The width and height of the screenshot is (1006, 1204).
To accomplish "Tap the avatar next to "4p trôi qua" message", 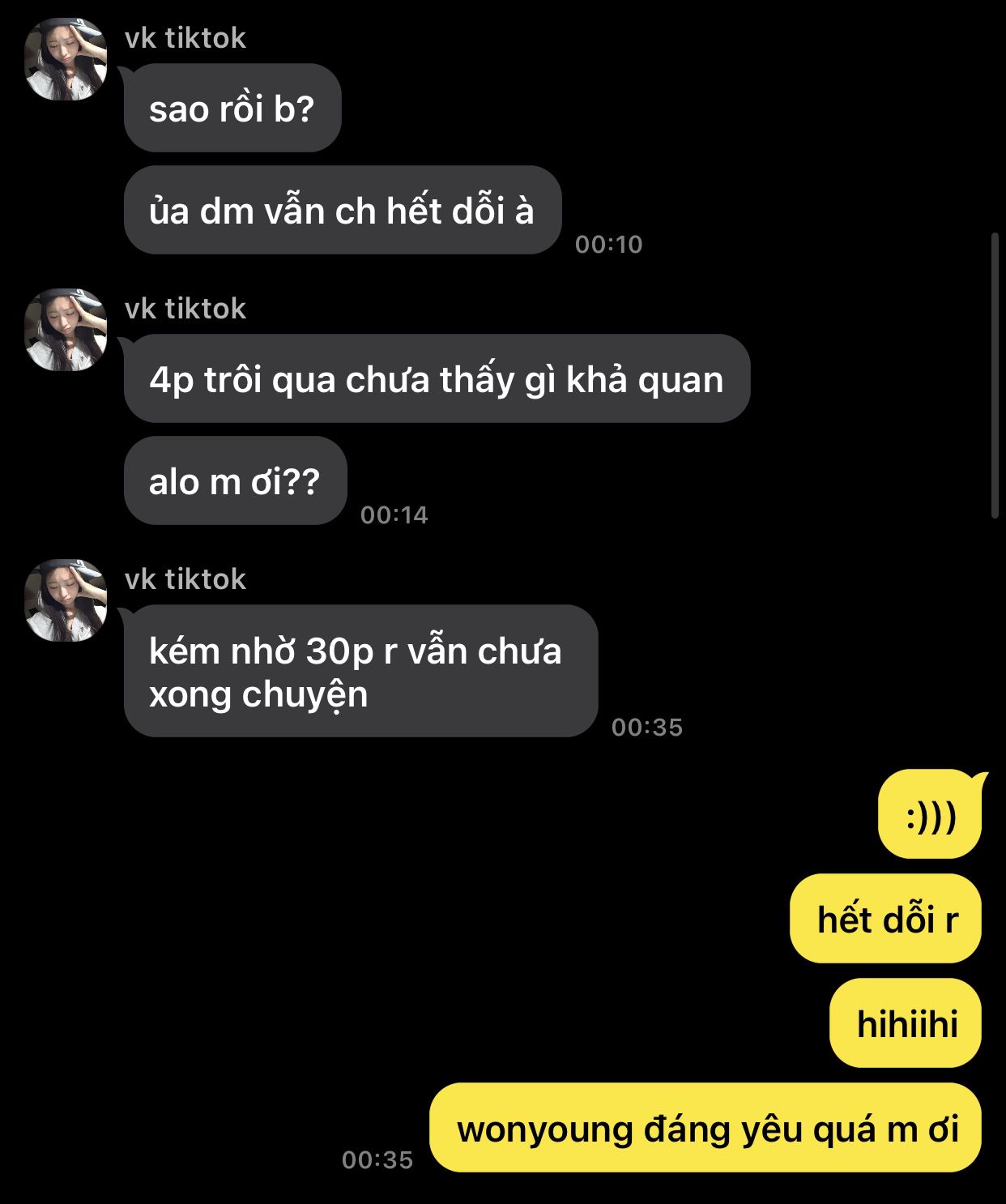I will click(x=66, y=330).
